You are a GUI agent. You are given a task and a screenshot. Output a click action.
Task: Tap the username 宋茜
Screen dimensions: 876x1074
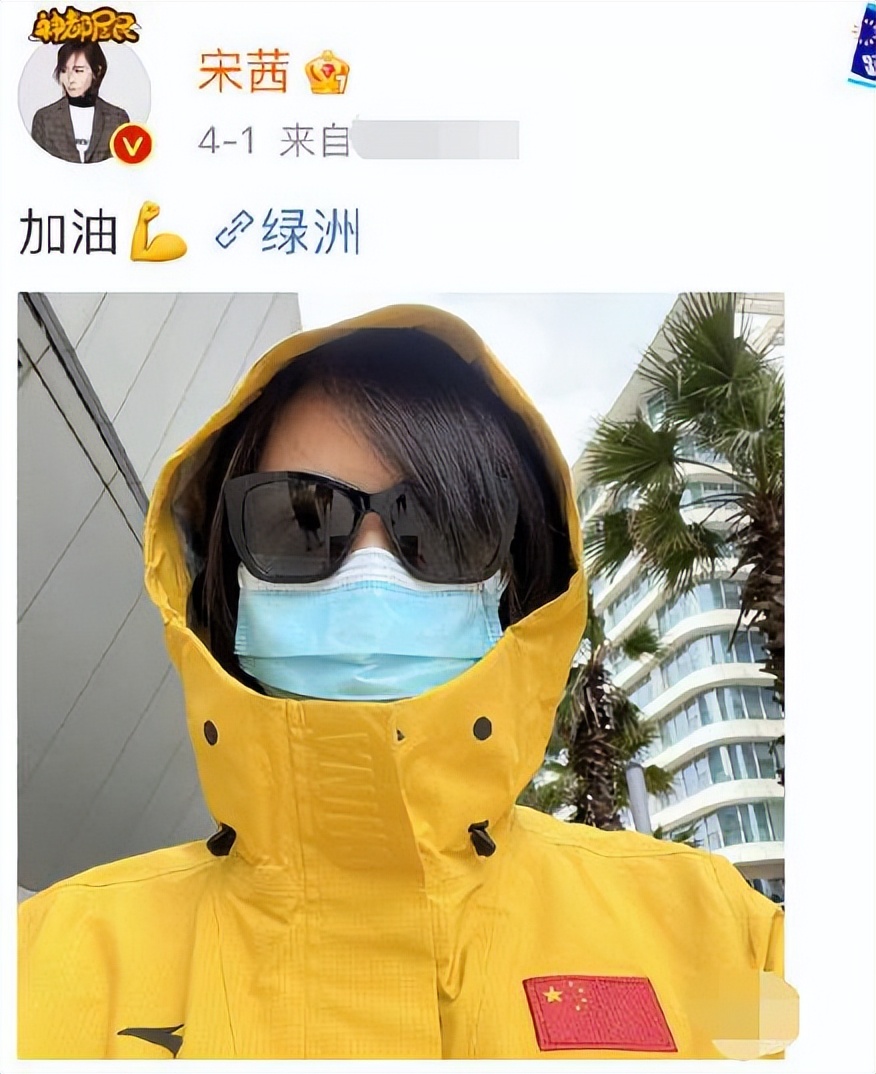pos(243,73)
